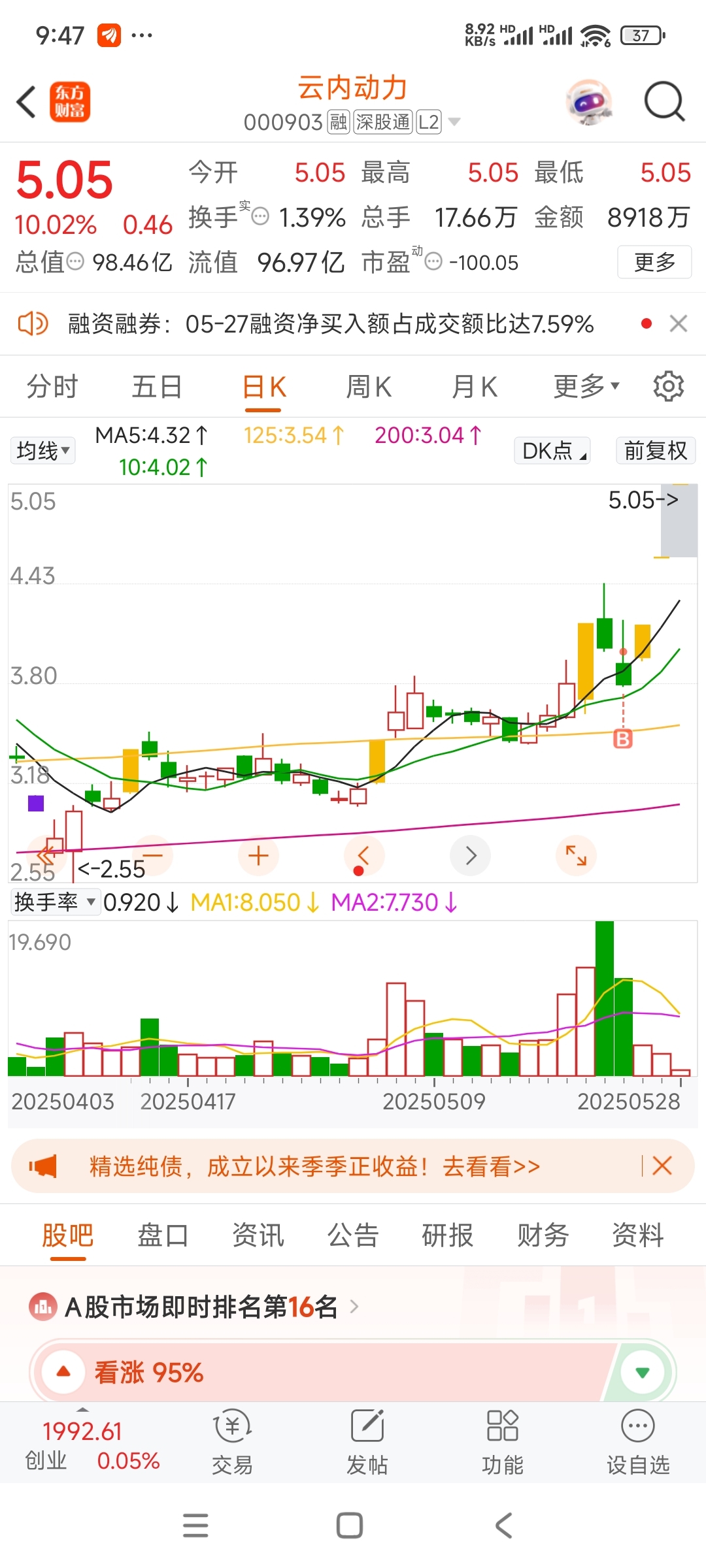Open 交易 in the bottom bar

click(232, 1443)
